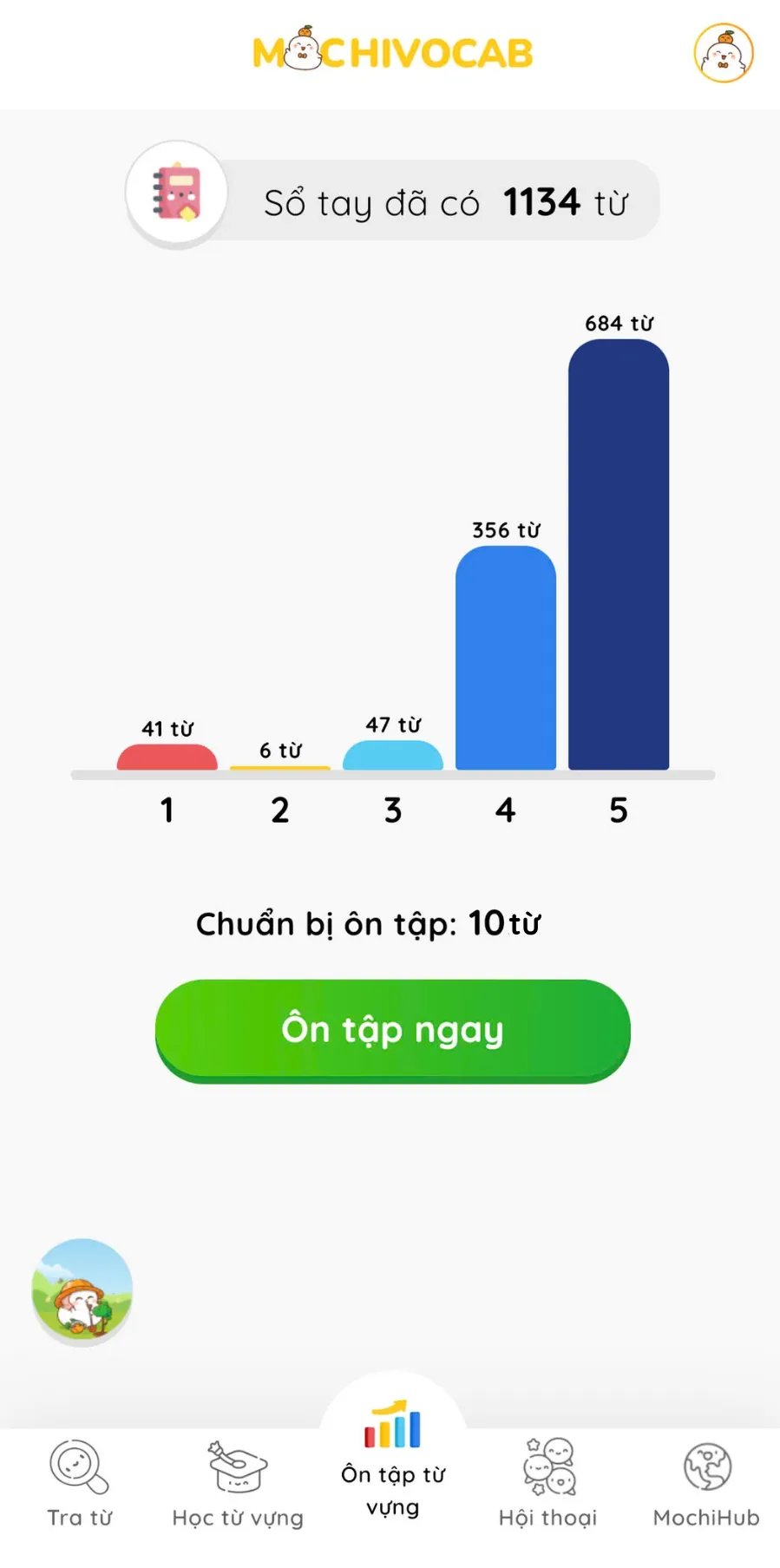Select the level 4 bar with 356 words
Screen dimensions: 780x1568
(x=506, y=658)
